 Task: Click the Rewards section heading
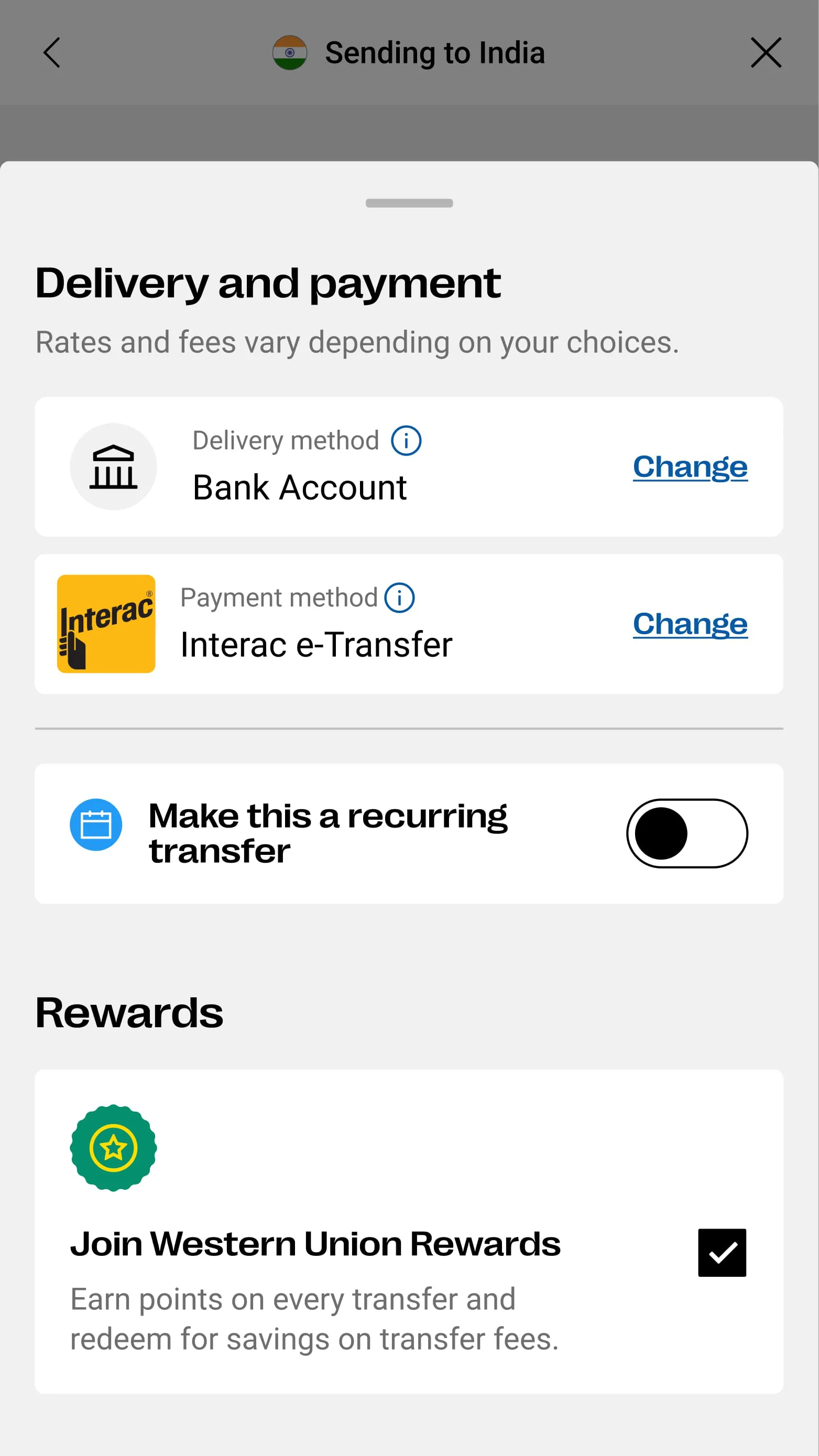point(129,1011)
